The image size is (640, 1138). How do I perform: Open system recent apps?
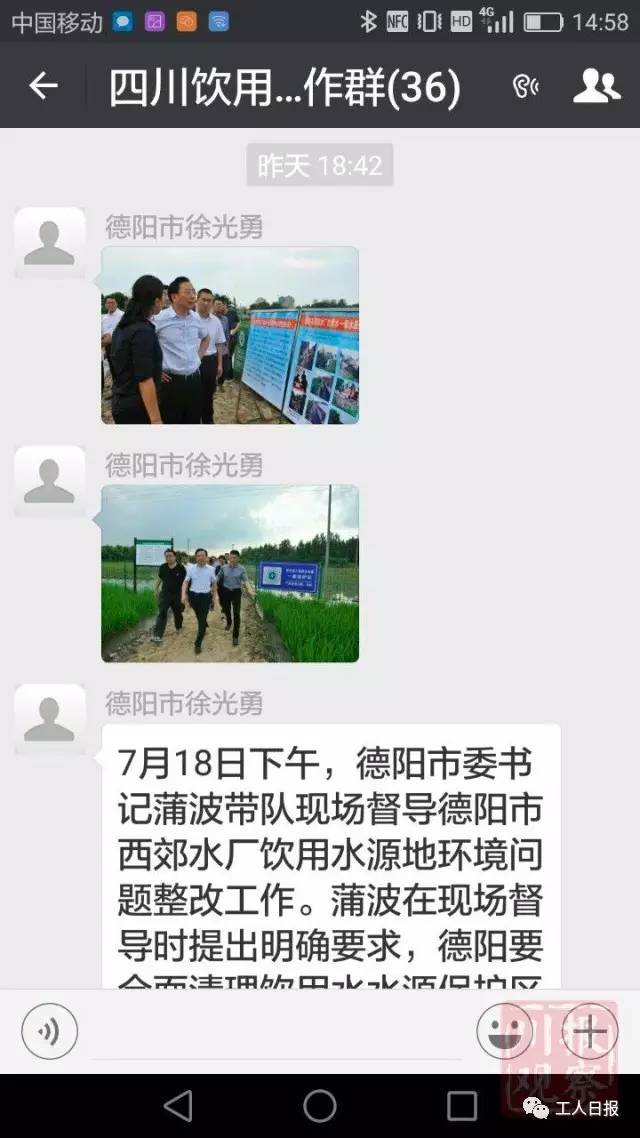pyautogui.click(x=462, y=1106)
